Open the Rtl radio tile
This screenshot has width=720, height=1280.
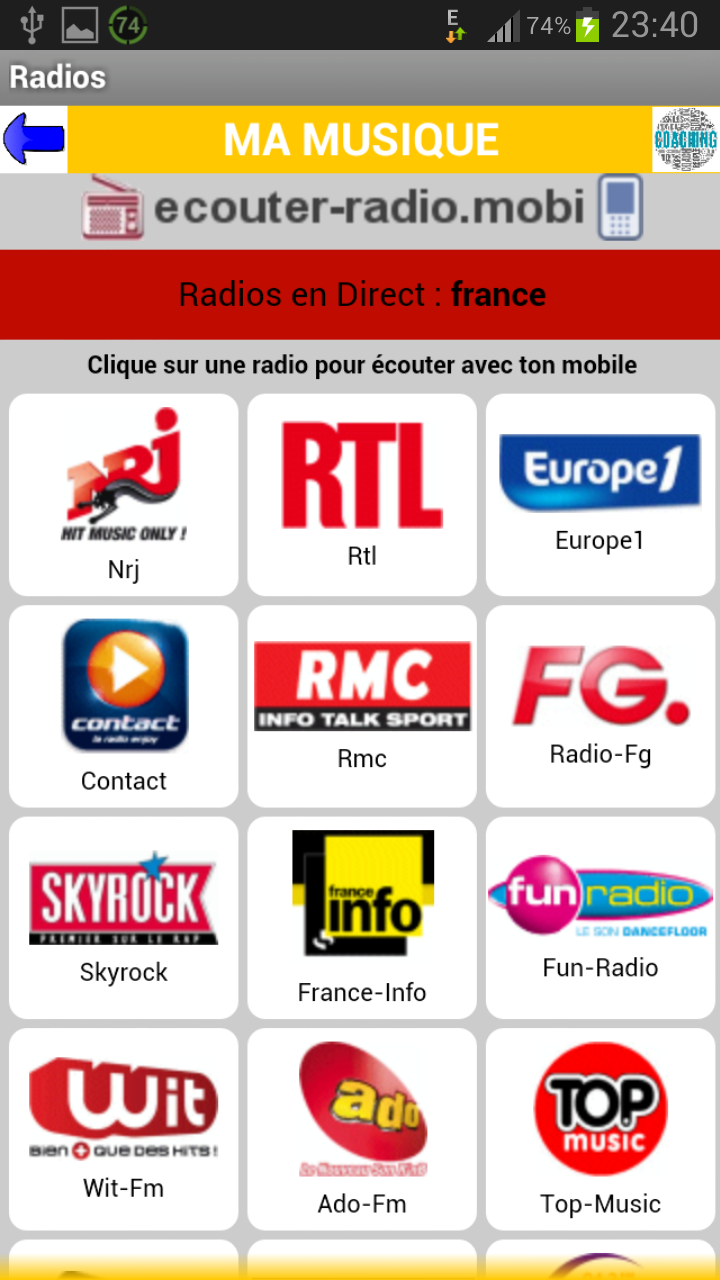pos(362,495)
